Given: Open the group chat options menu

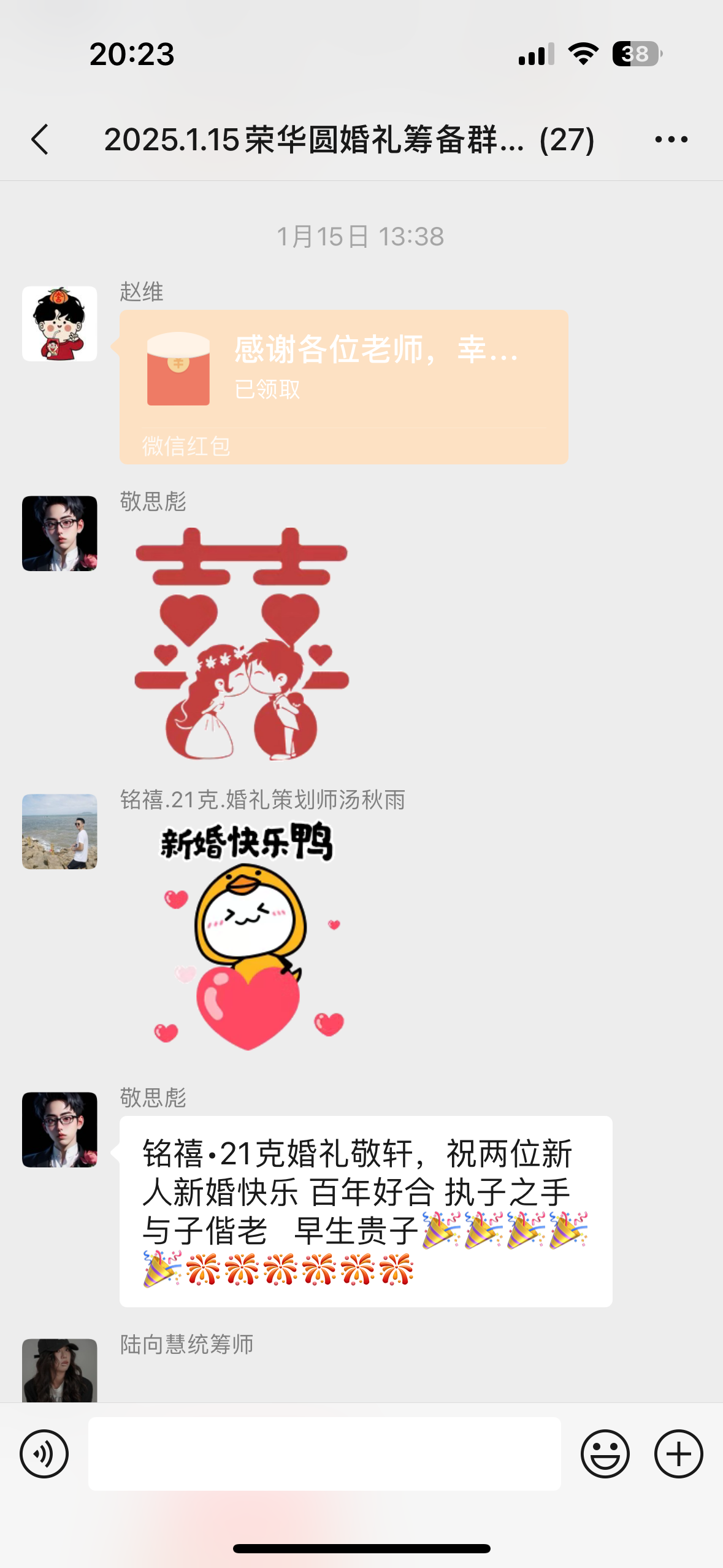Looking at the screenshot, I should point(671,139).
